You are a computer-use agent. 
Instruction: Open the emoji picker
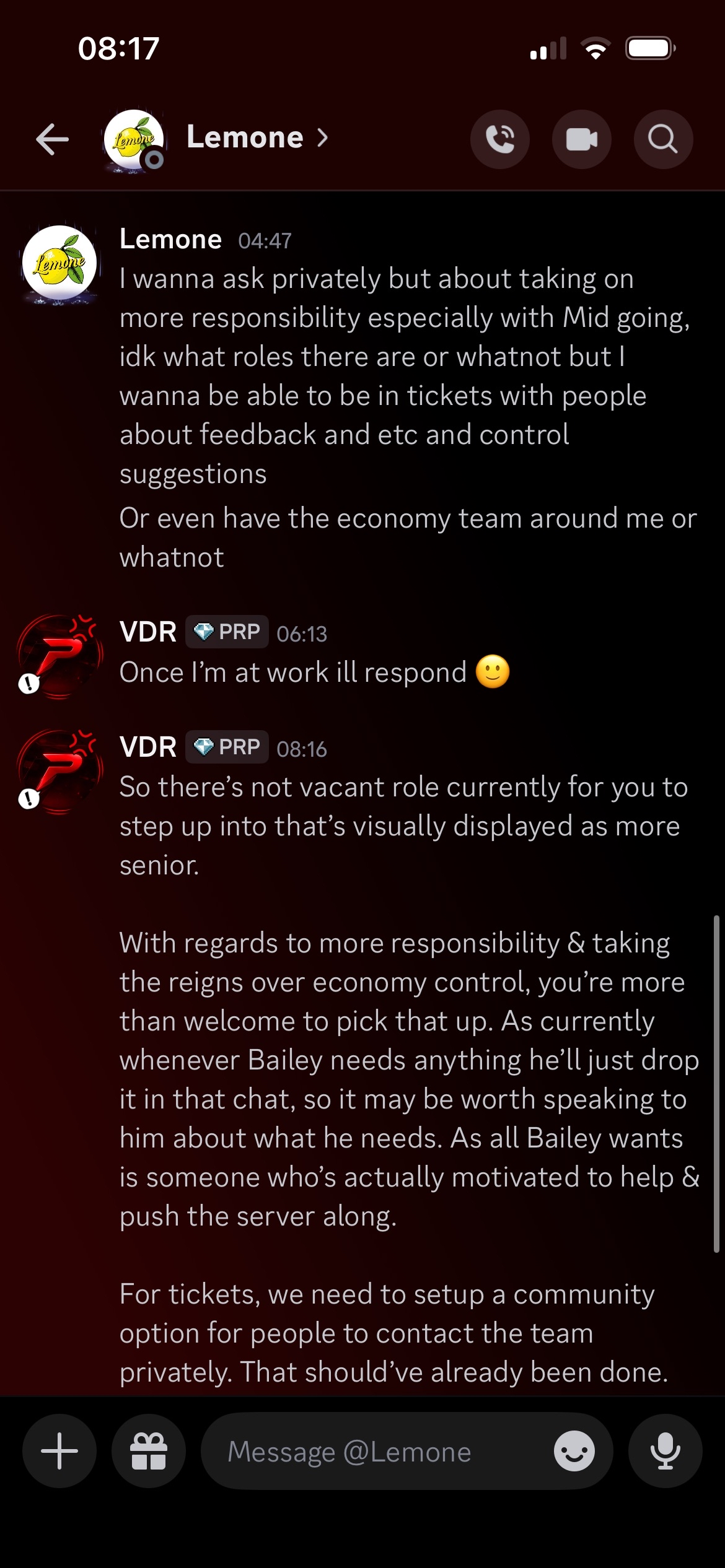[574, 1451]
